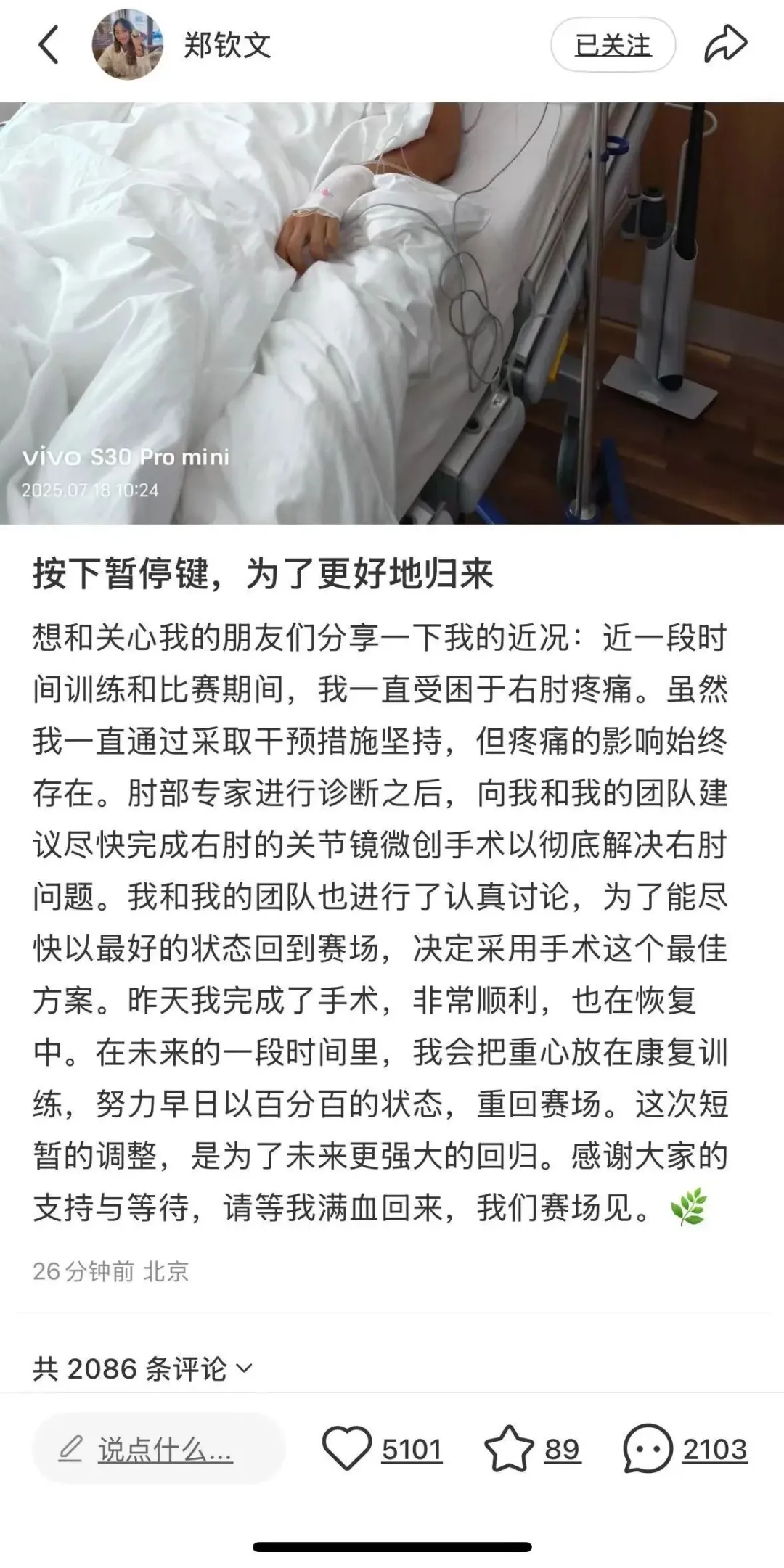Open comments via the speech bubble icon
The image size is (784, 1568).
(x=648, y=1449)
